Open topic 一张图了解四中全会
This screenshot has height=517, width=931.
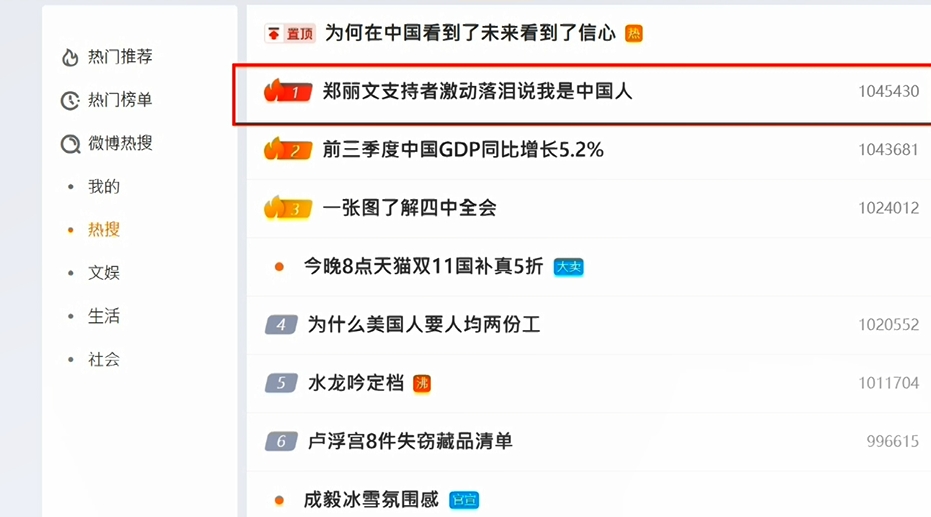409,208
